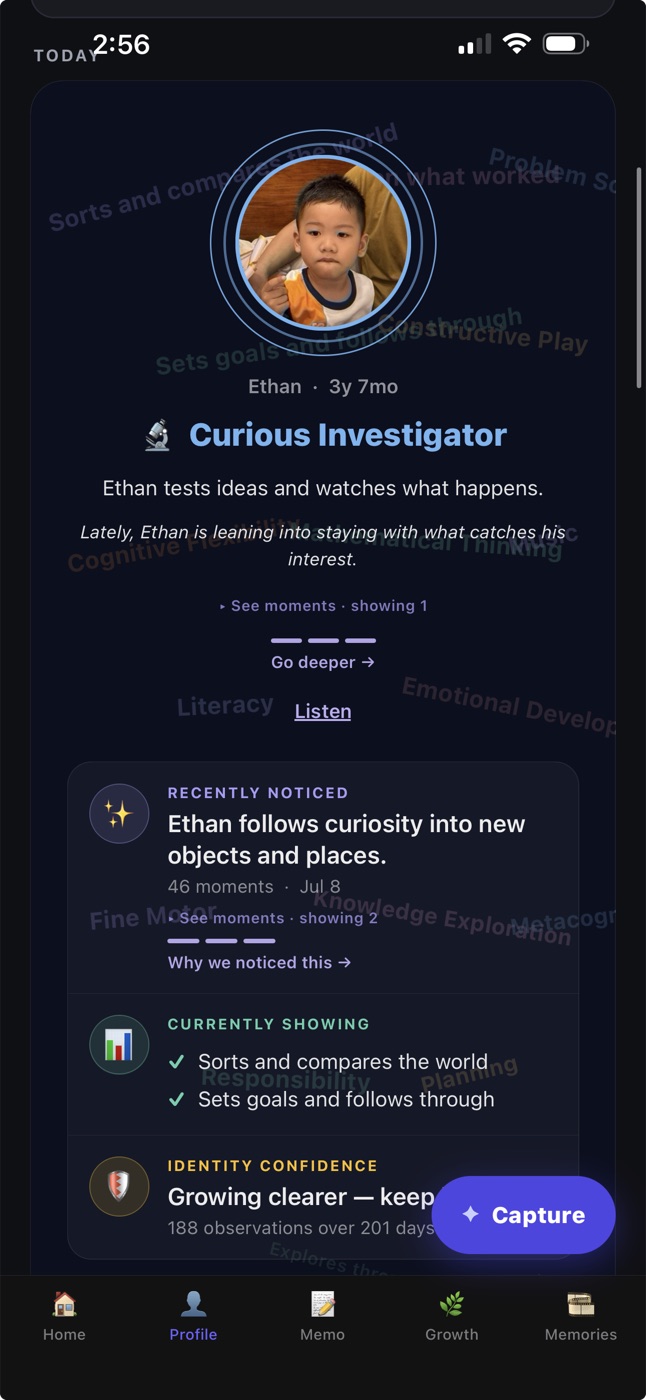Tap the Capture button

coord(524,1215)
